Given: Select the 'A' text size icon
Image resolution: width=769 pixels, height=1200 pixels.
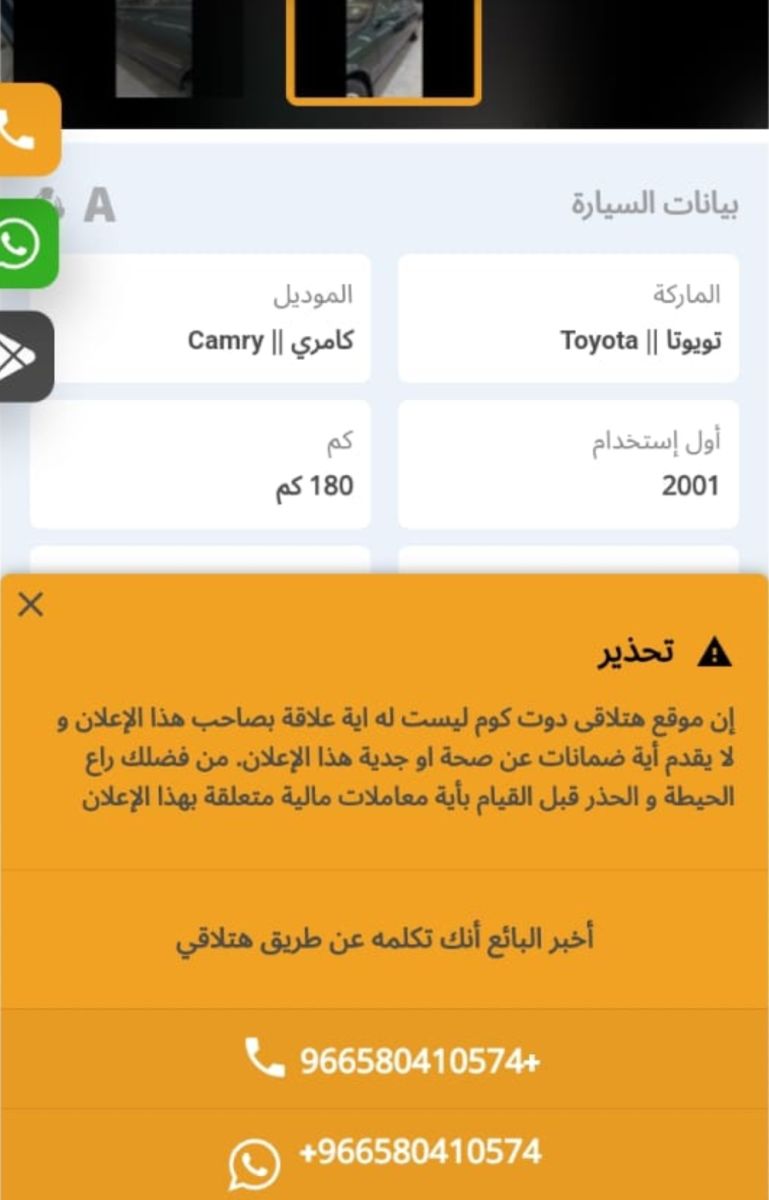Looking at the screenshot, I should click(x=99, y=207).
